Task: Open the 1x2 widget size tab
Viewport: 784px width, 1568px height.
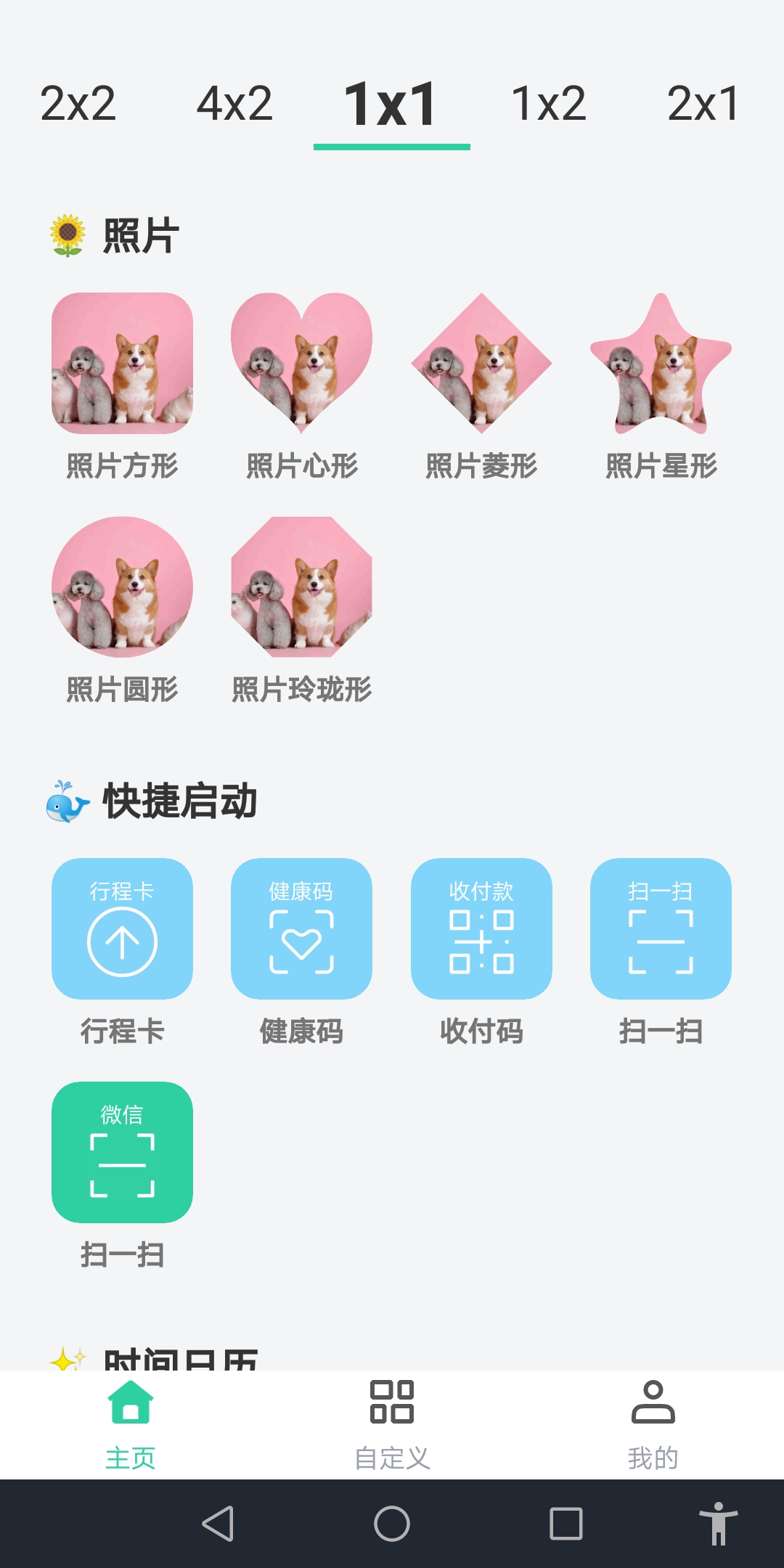Action: (x=548, y=103)
